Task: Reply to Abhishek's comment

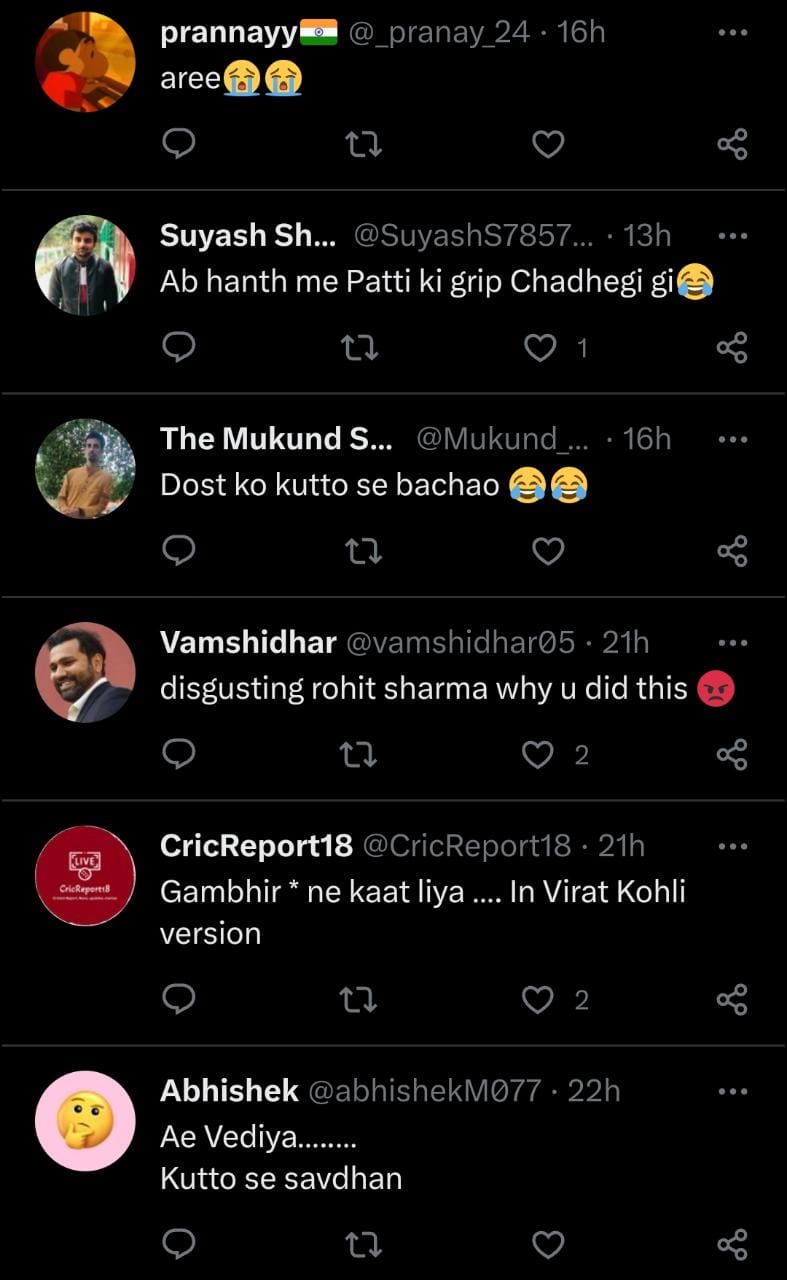Action: click(178, 1245)
